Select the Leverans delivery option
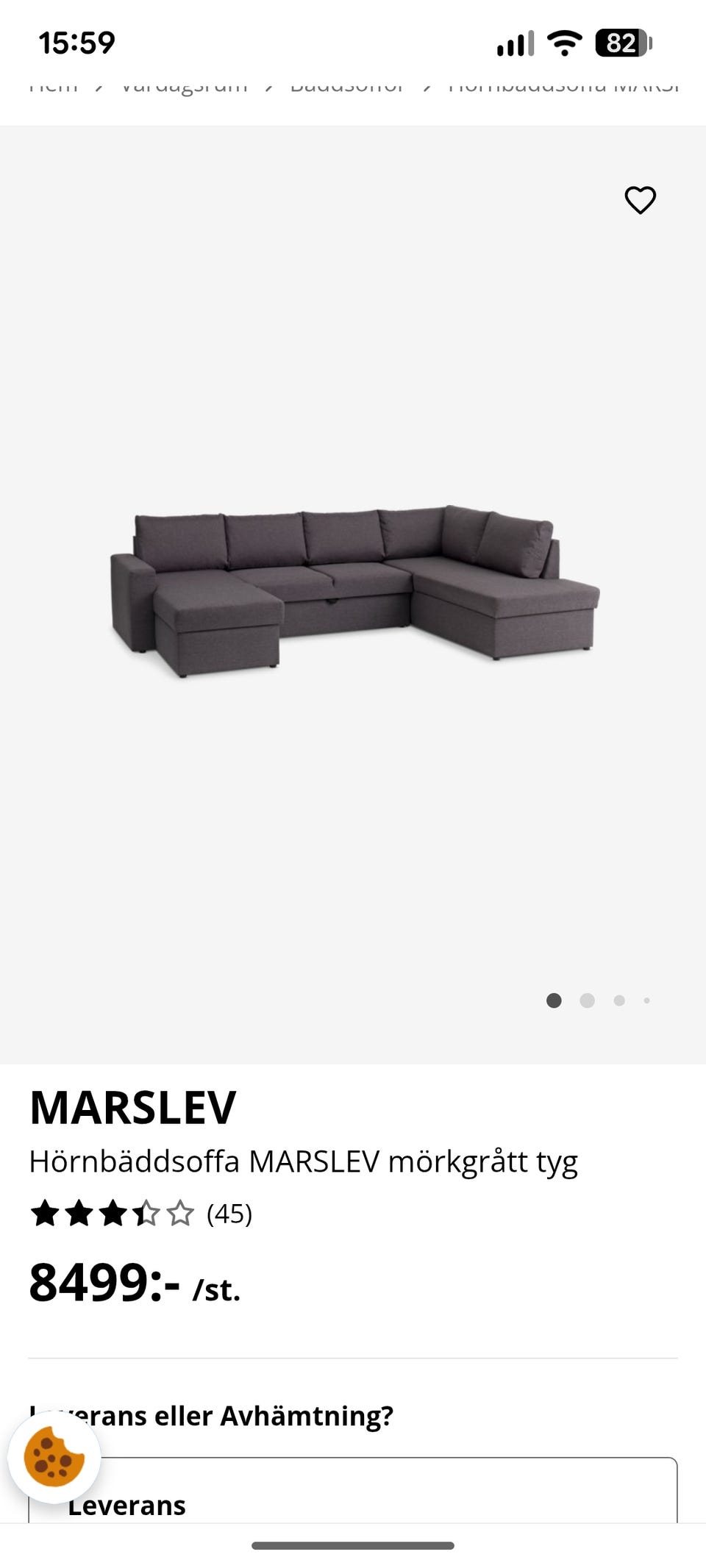Image resolution: width=706 pixels, height=1568 pixels. (x=353, y=1504)
